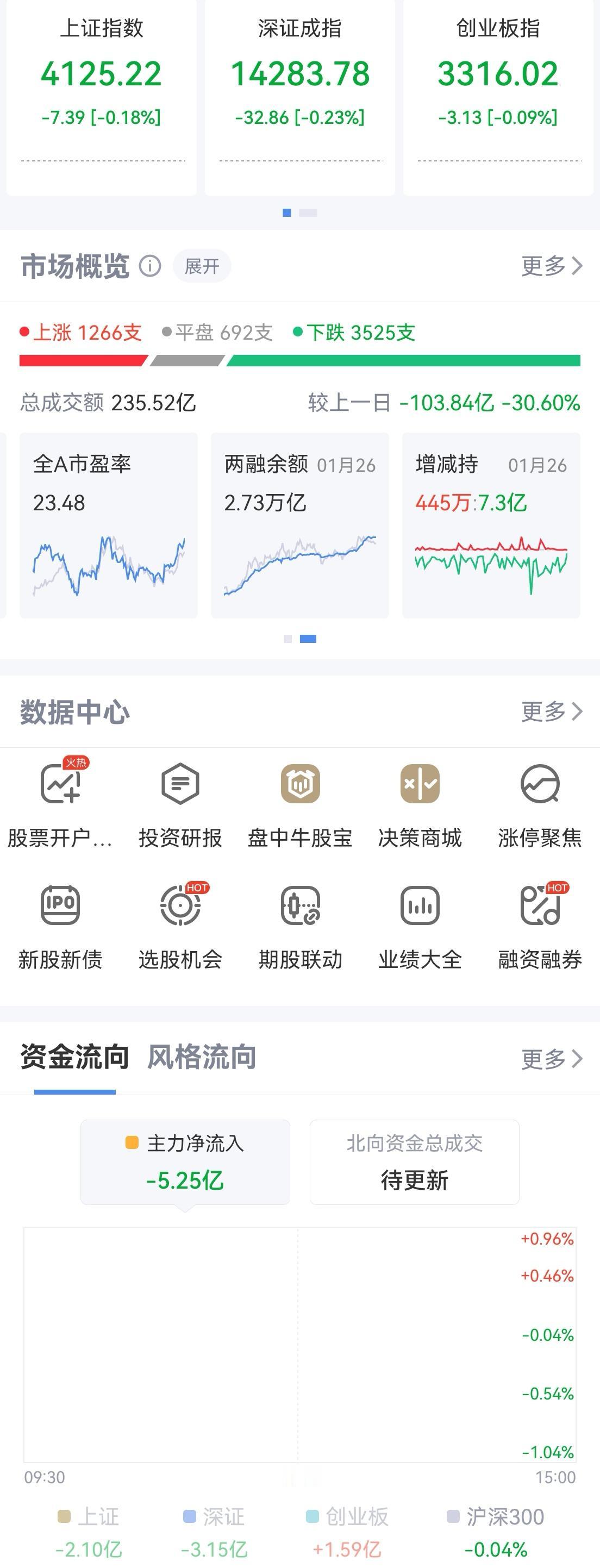Viewport: 600px width, 1568px height.
Task: Select the 盘中牛股宝 icon
Action: tap(299, 803)
